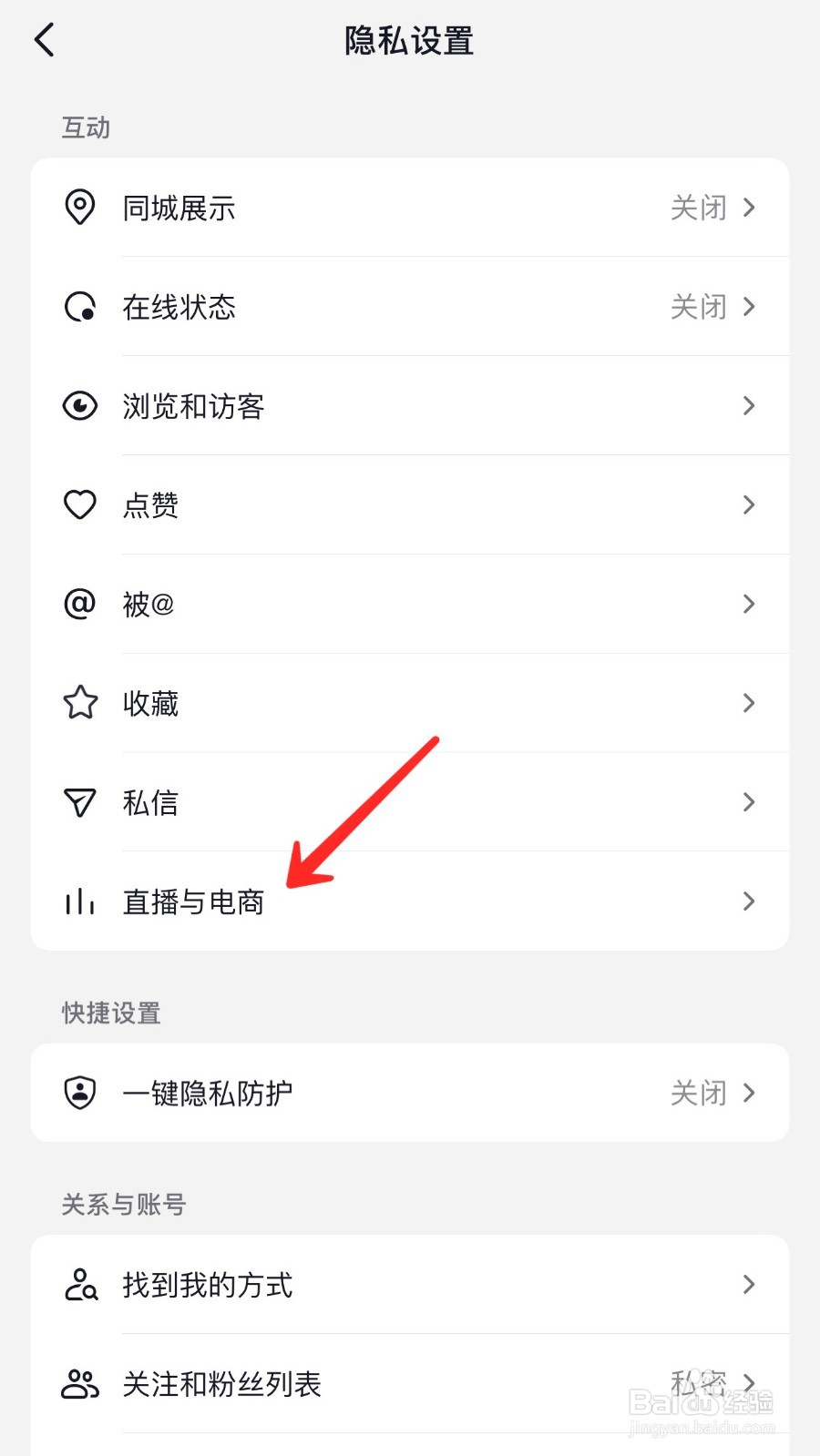Image resolution: width=820 pixels, height=1456 pixels.
Task: Expand the 点赞 row chevron
Action: [x=749, y=504]
